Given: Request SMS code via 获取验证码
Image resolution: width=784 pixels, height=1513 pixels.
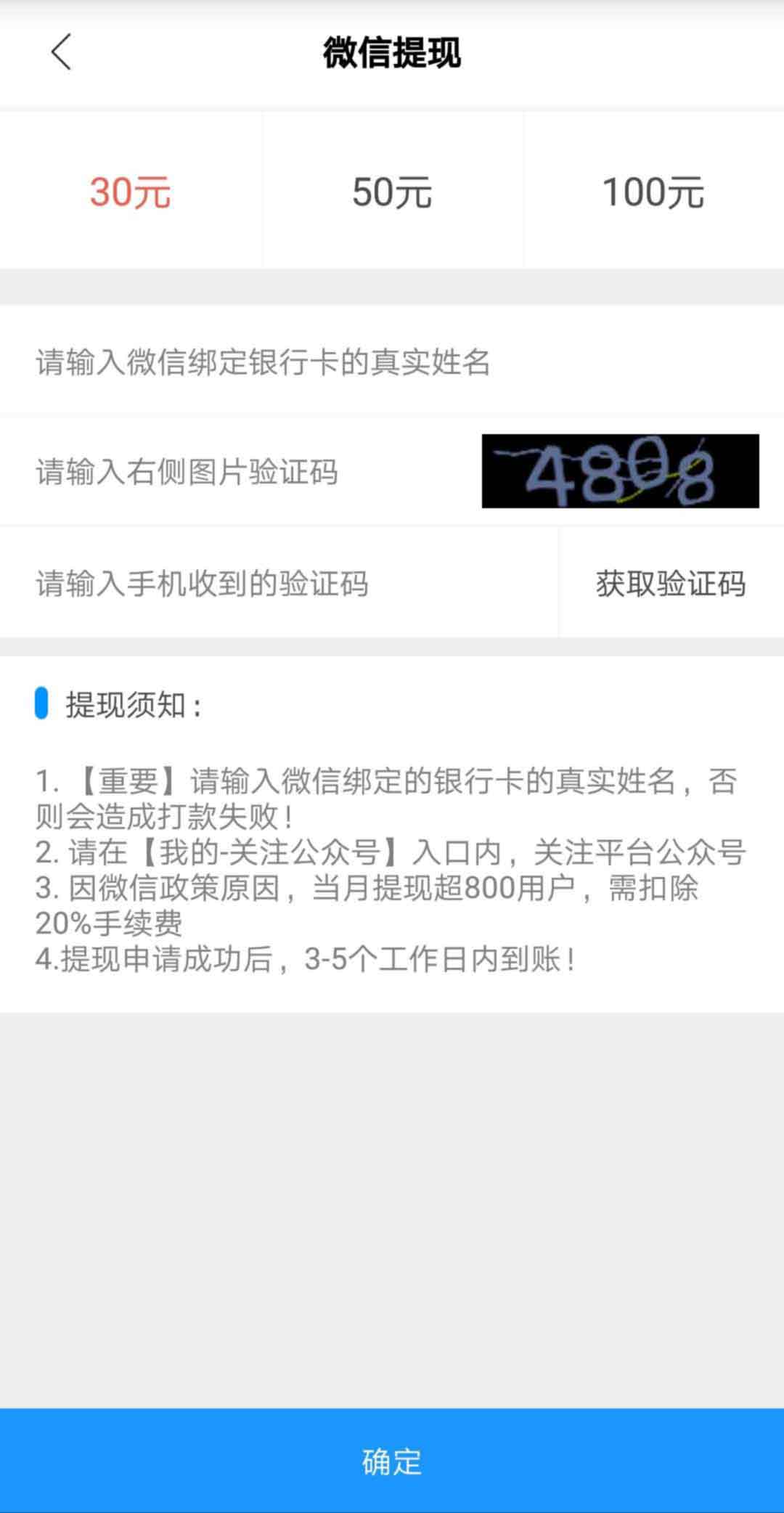Looking at the screenshot, I should [671, 583].
